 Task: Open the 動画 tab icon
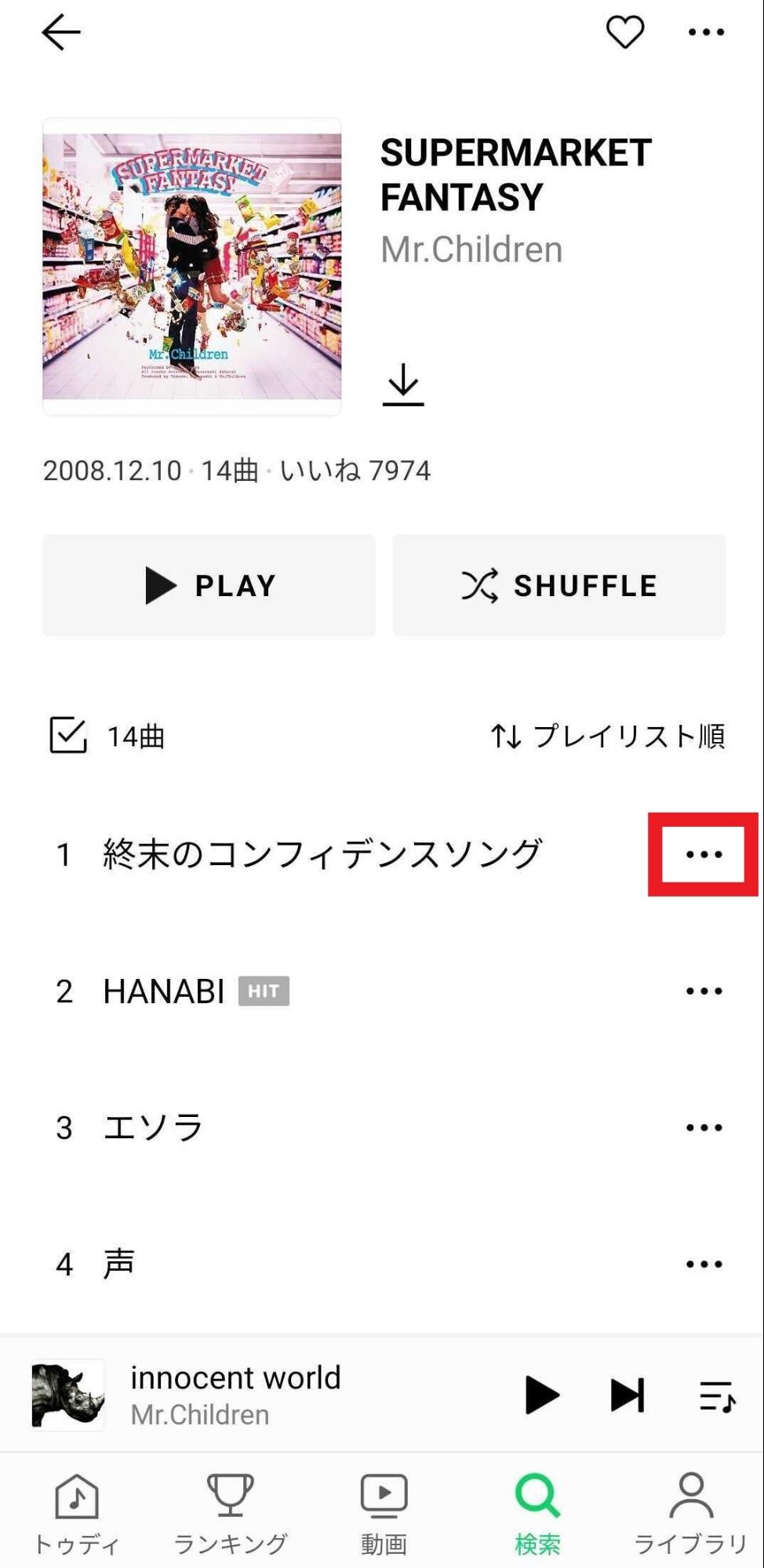tap(384, 1497)
